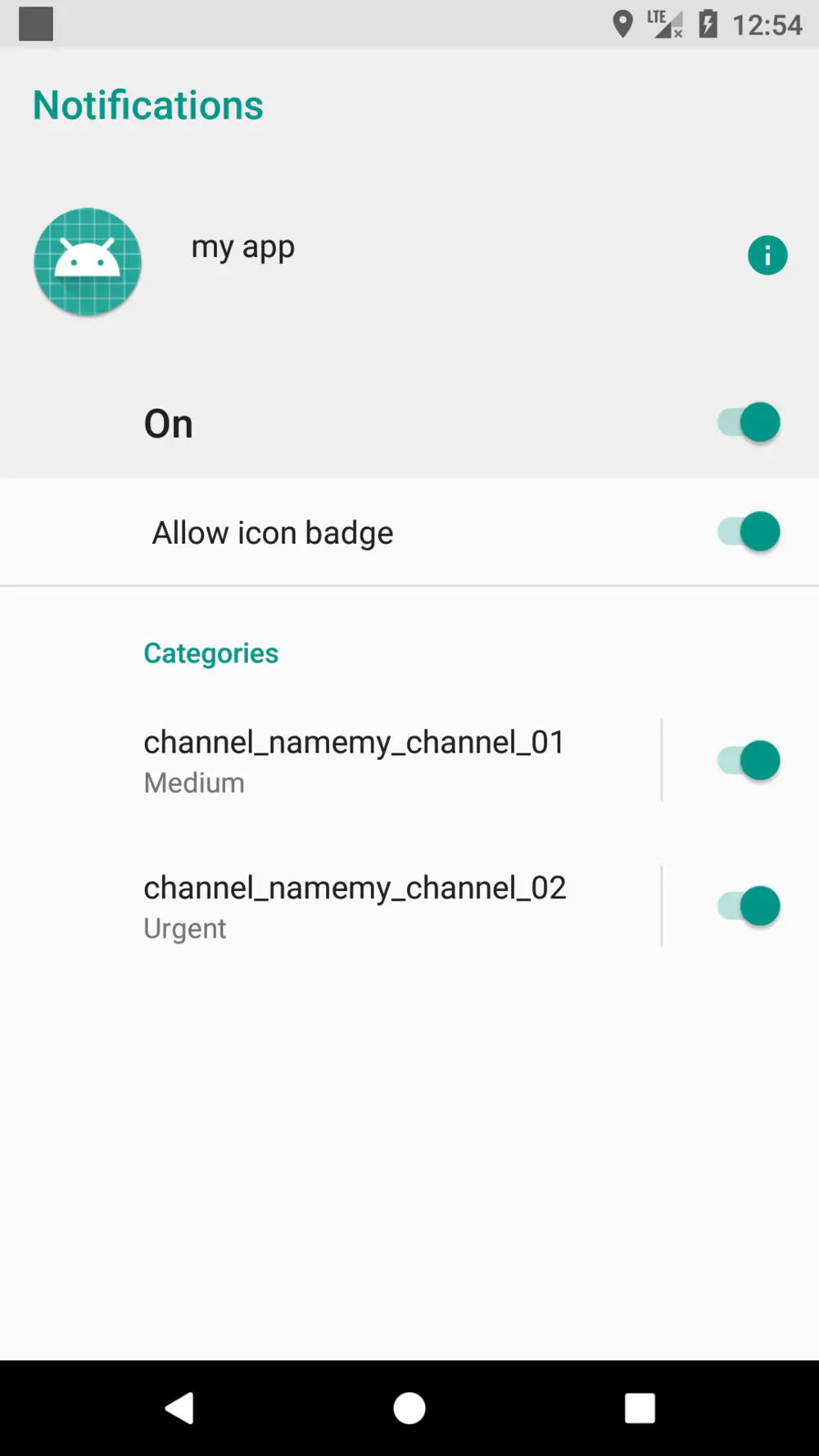The image size is (819, 1456).
Task: Open app info for my app
Action: point(767,255)
